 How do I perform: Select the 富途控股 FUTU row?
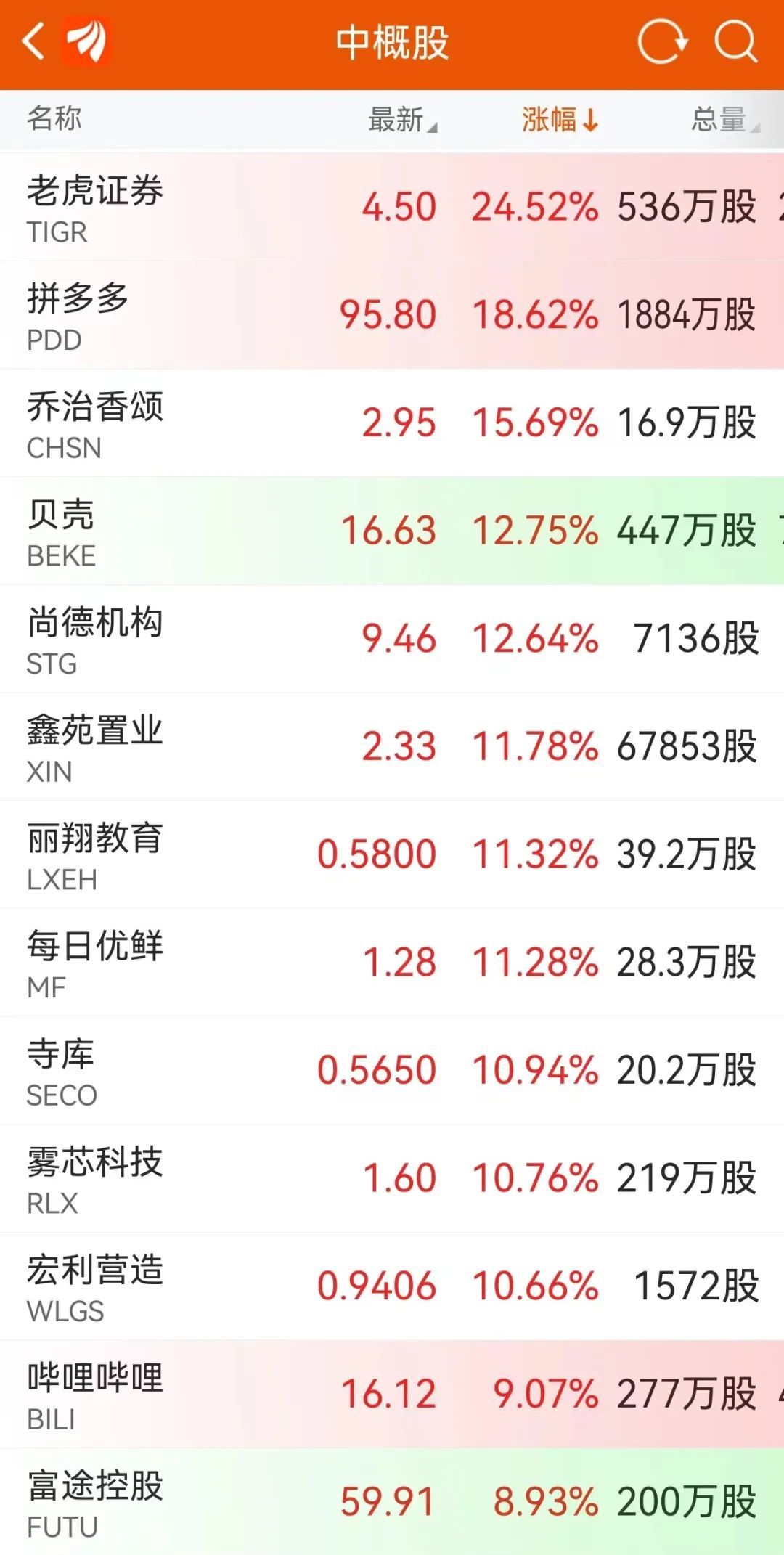click(392, 1501)
